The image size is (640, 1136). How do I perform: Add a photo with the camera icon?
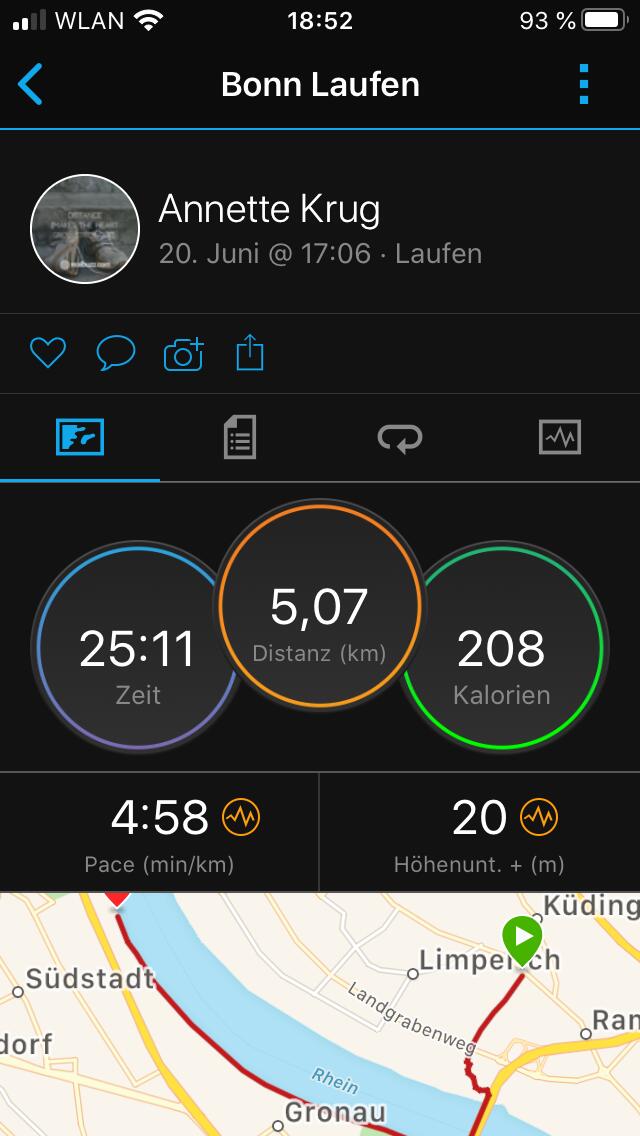point(183,353)
